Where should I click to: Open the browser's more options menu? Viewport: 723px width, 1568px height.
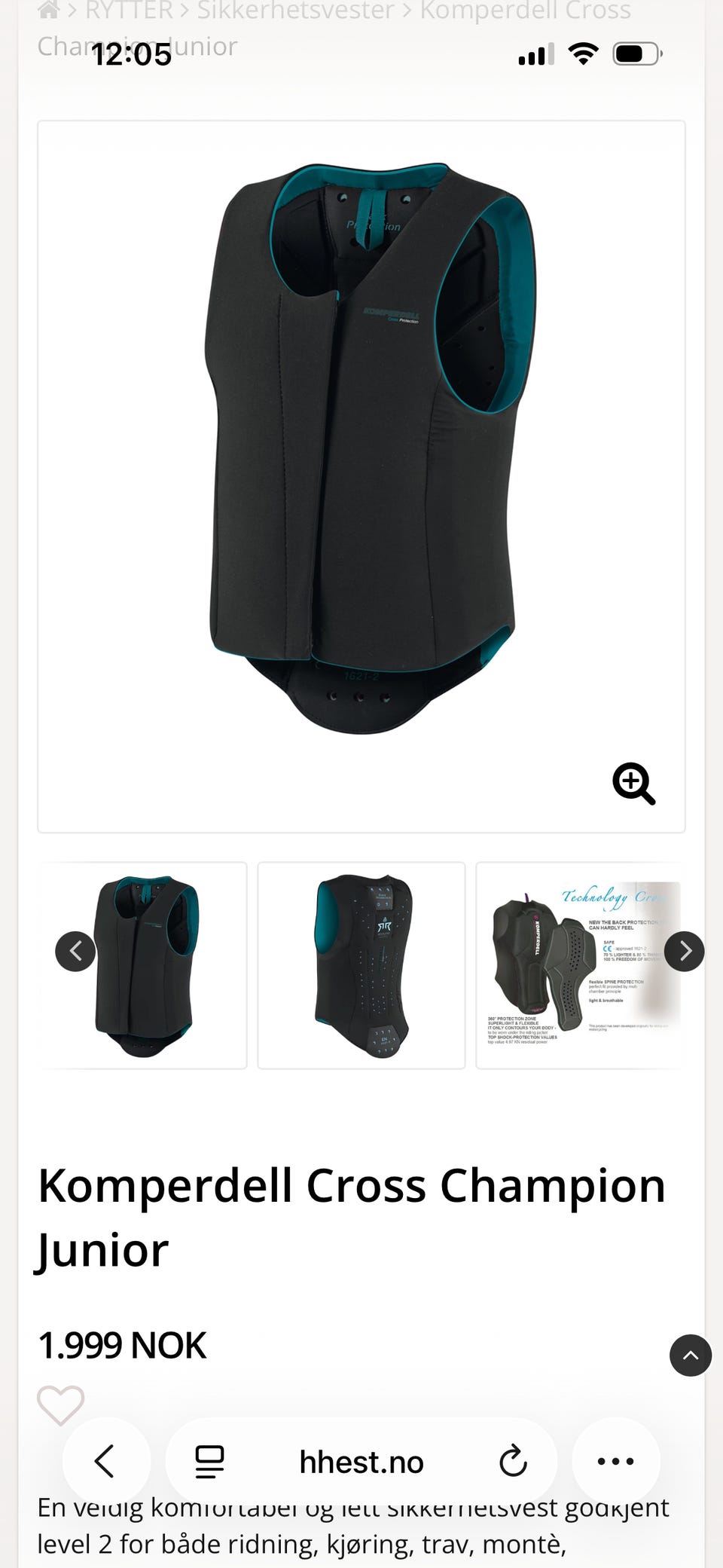tap(615, 1461)
